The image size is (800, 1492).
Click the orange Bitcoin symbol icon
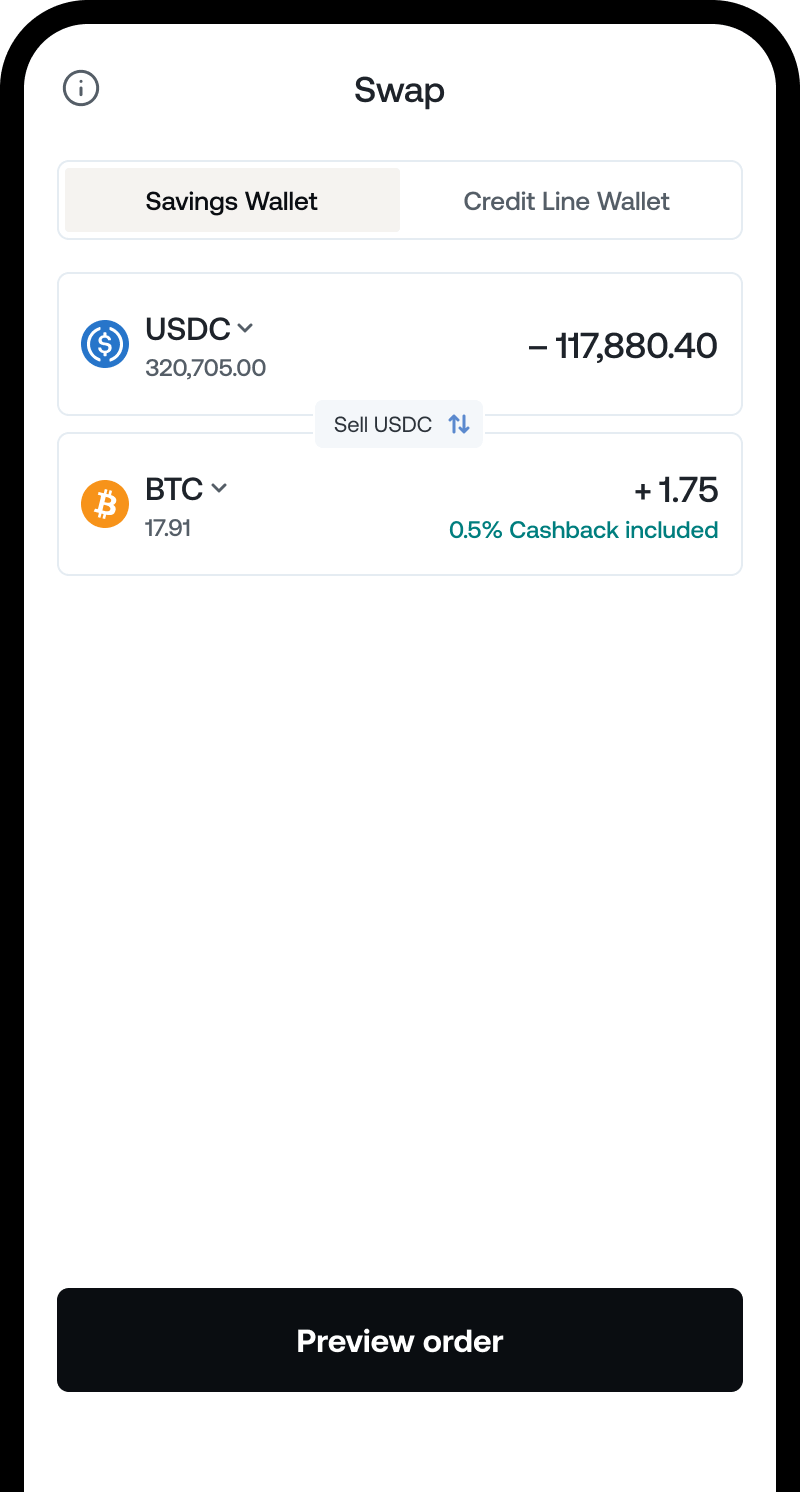(x=104, y=504)
